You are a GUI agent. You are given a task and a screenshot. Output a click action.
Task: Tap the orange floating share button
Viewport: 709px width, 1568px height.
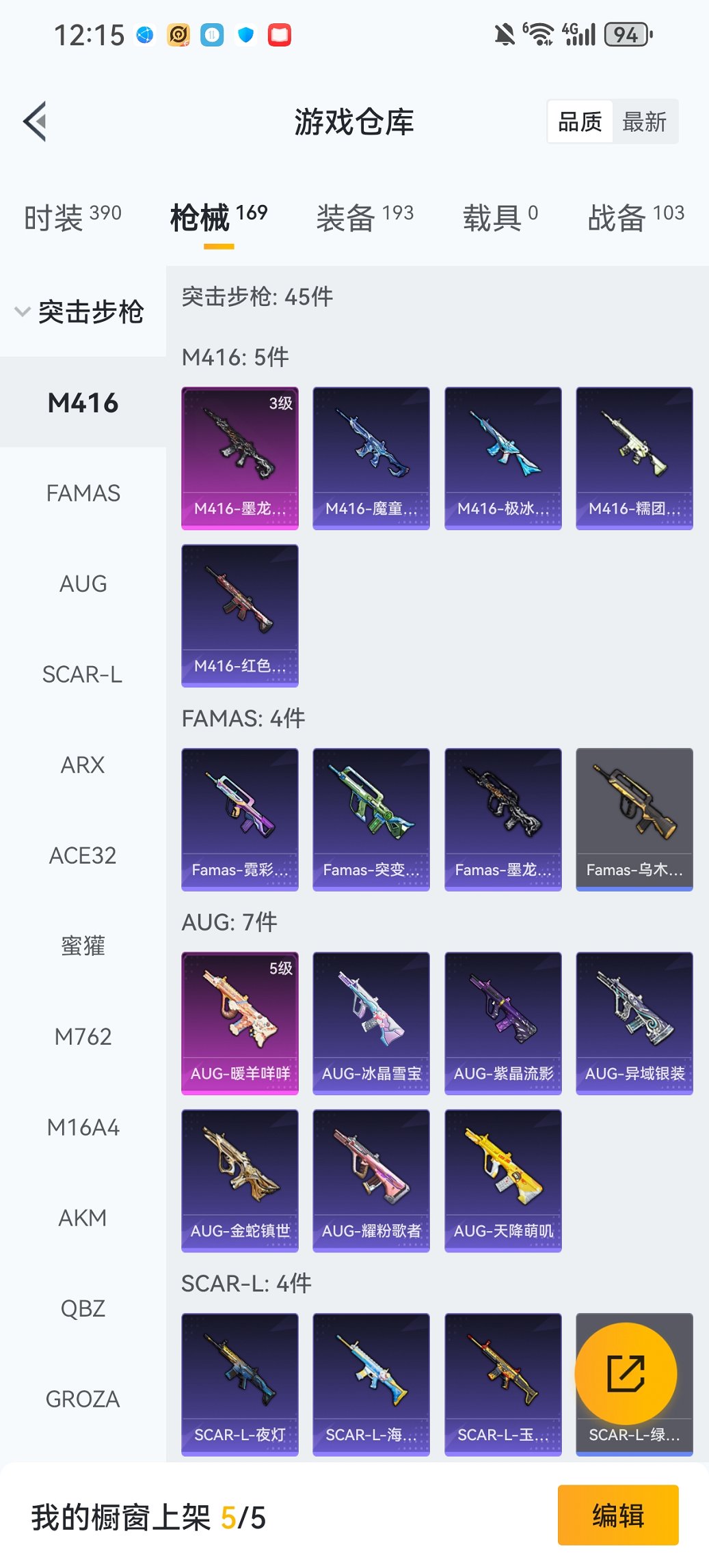[626, 1373]
